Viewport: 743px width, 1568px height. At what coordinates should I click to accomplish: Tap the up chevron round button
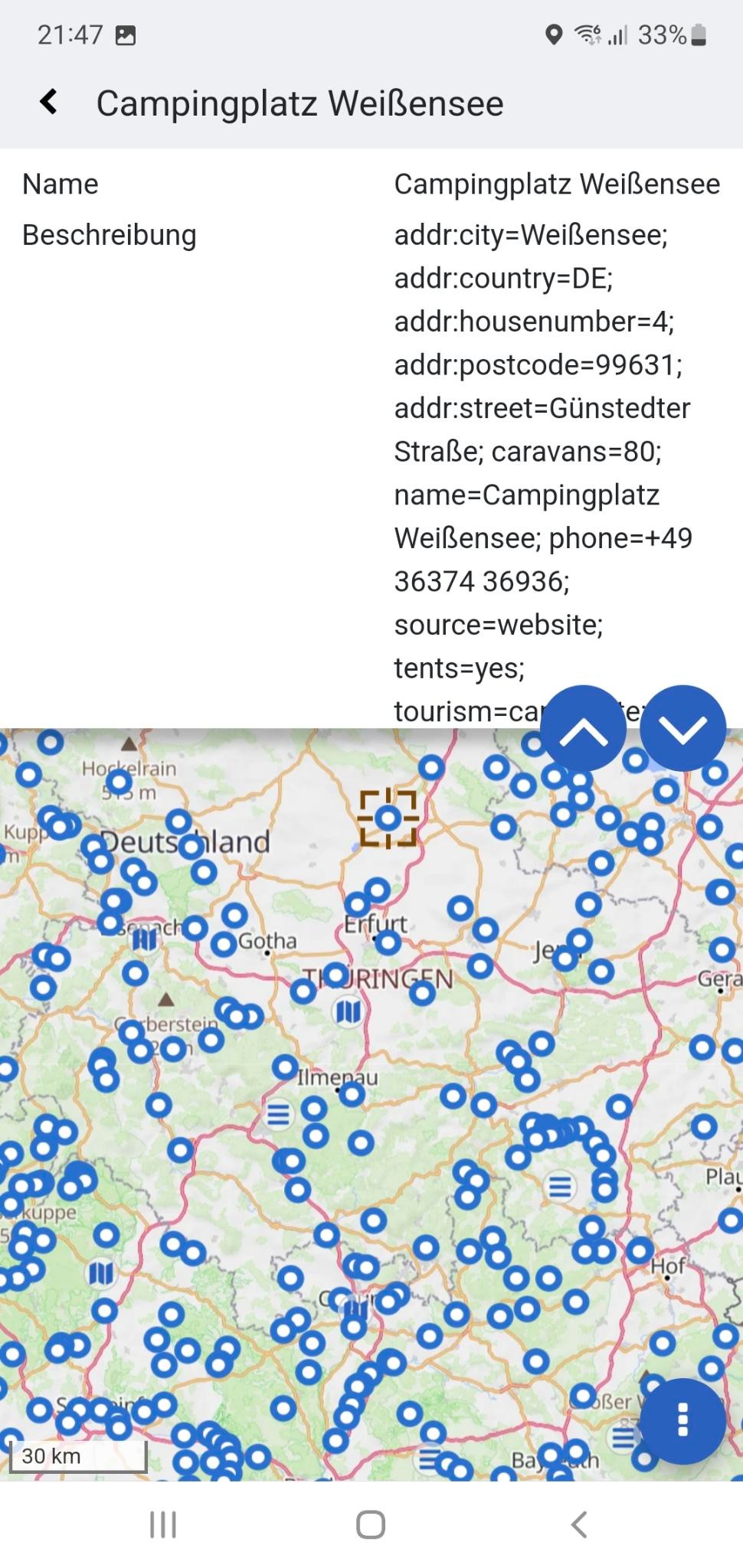584,728
